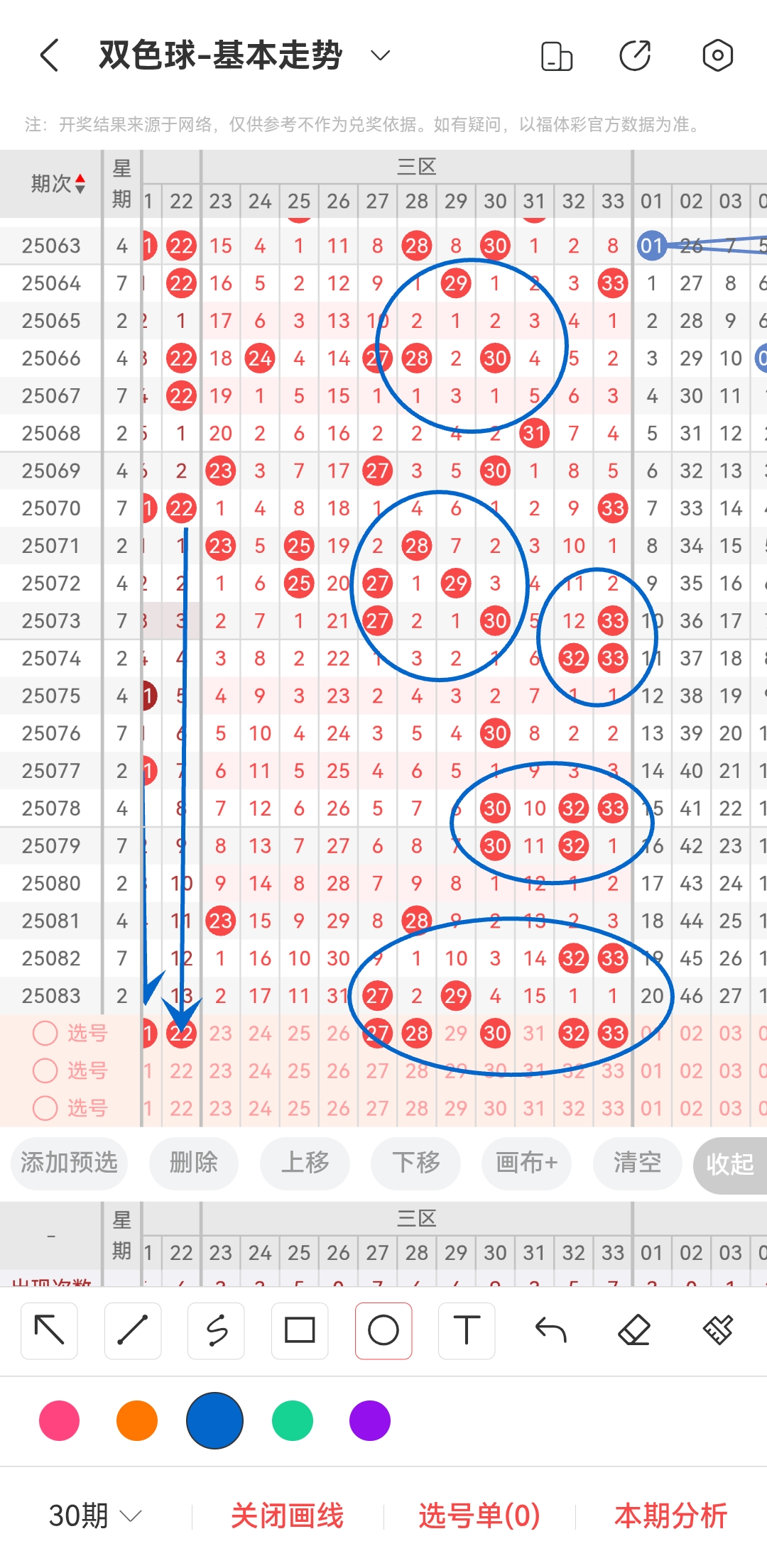This screenshot has height=1568, width=767.
Task: Open the chart settings hexagon icon
Action: pyautogui.click(x=717, y=55)
